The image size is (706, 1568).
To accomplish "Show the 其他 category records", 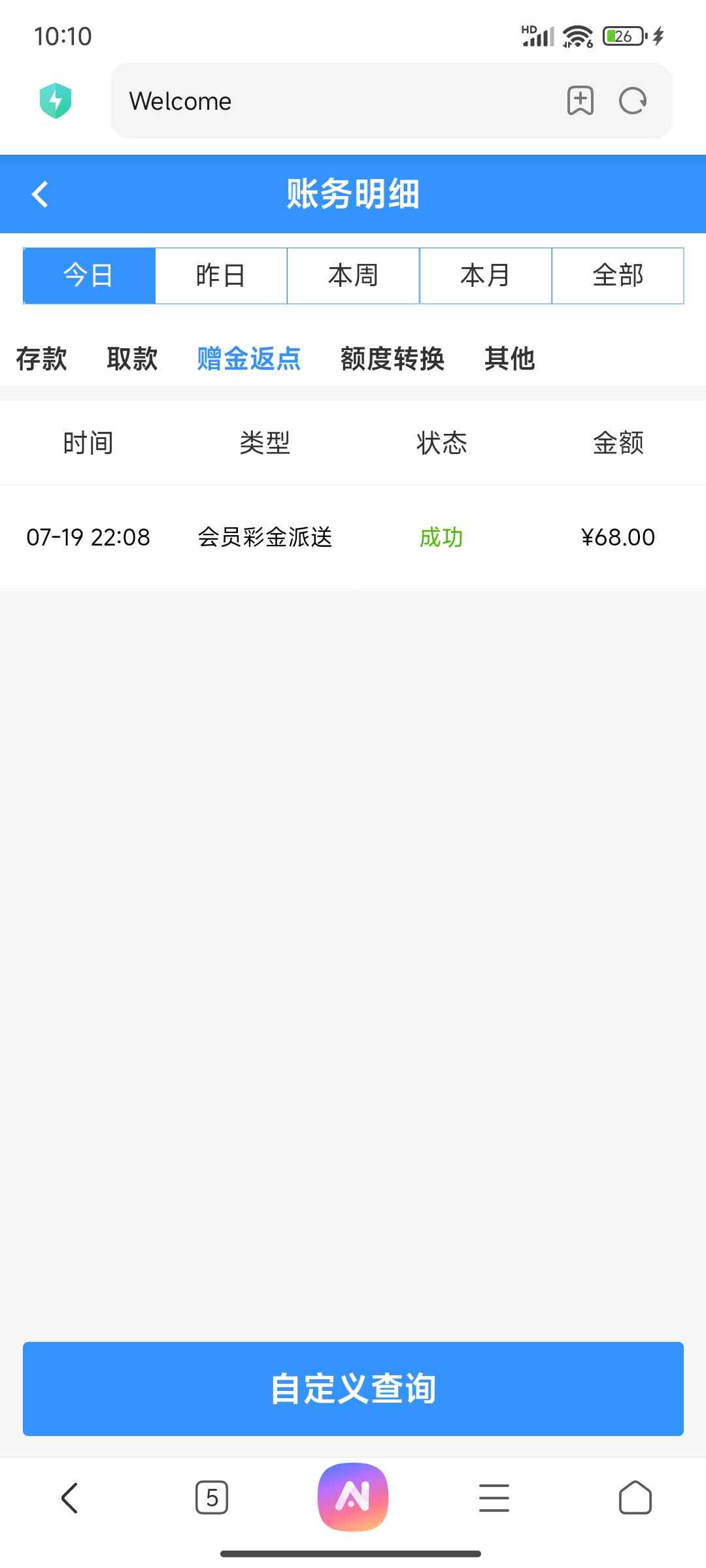I will pyautogui.click(x=509, y=359).
